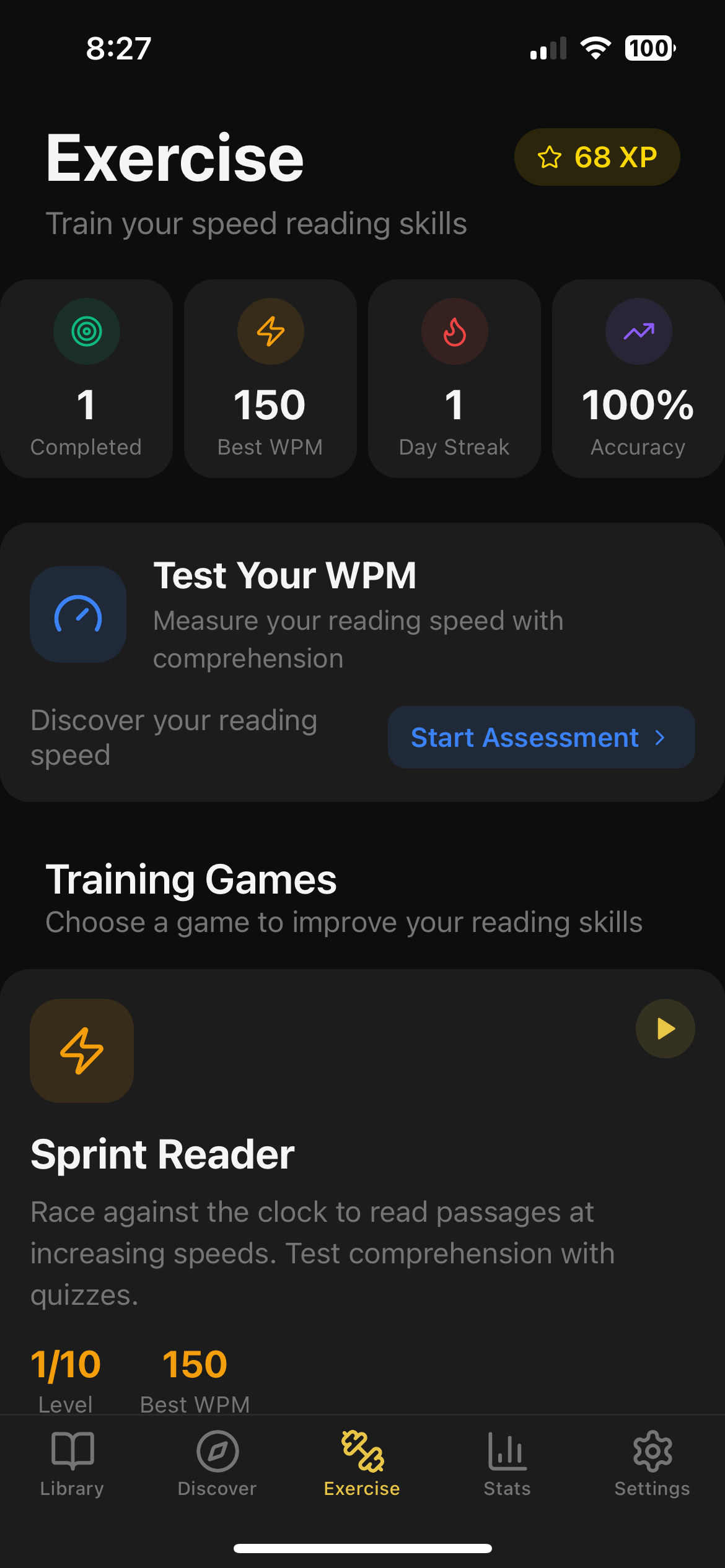Tap the flame Day Streak icon
This screenshot has width=725, height=1568.
(454, 331)
